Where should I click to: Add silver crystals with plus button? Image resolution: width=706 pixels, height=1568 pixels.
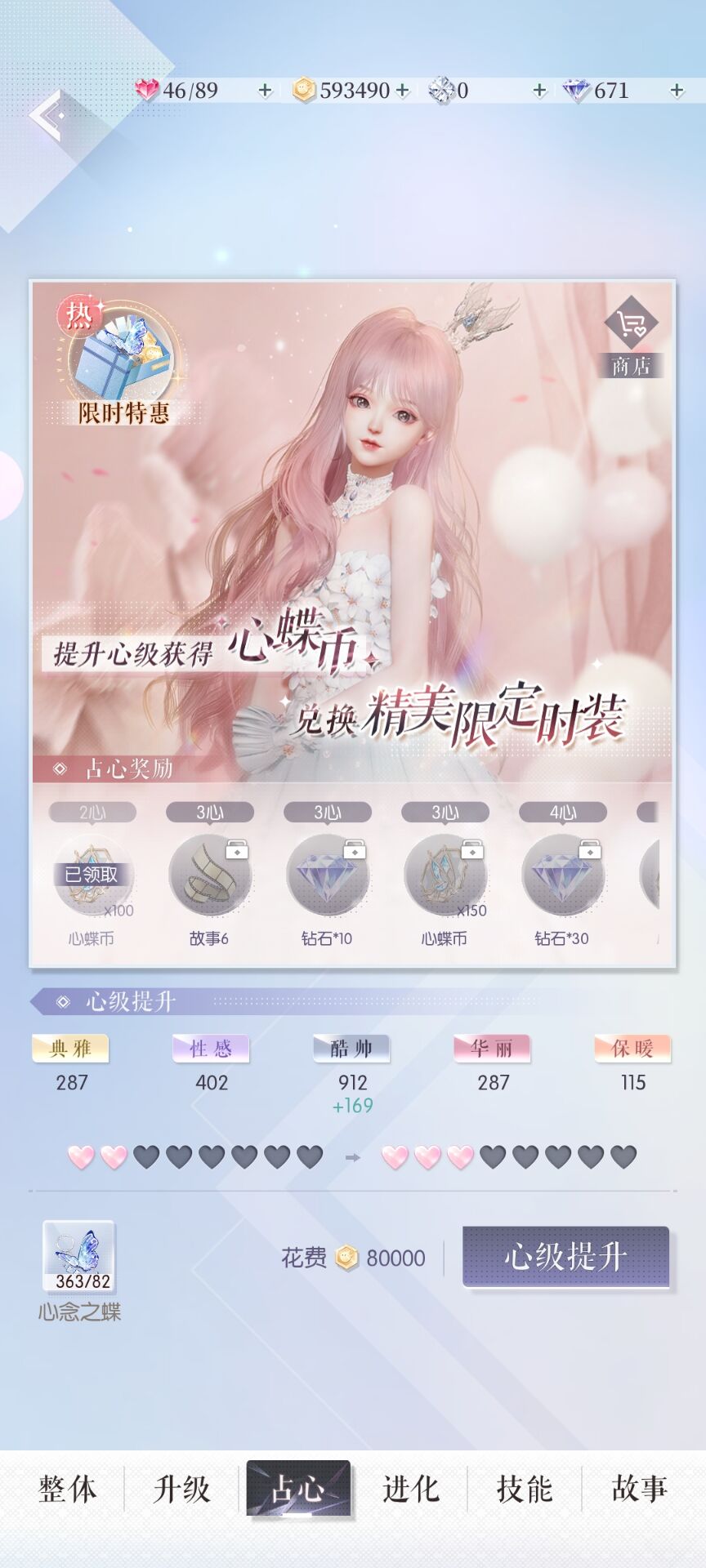coord(539,91)
